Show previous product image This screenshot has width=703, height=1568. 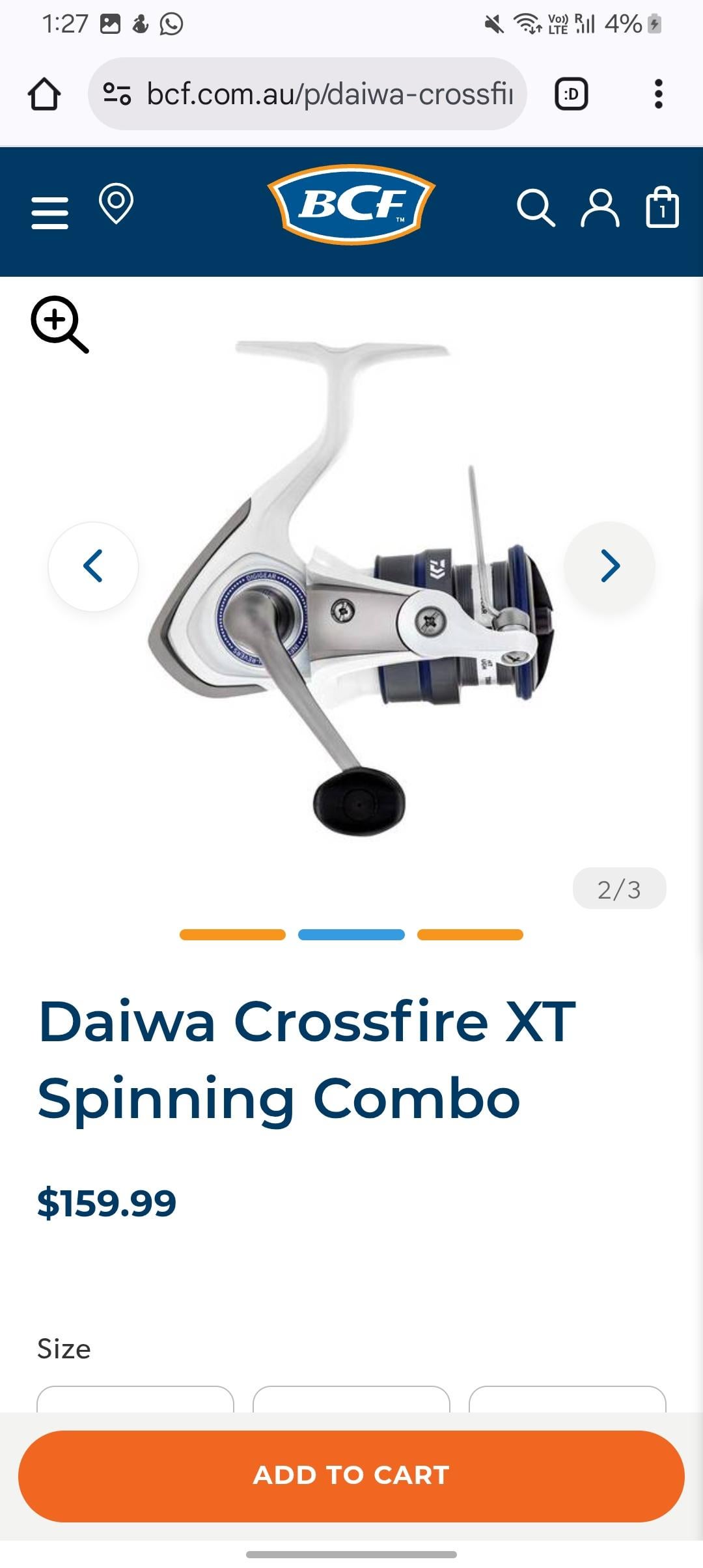[x=93, y=566]
